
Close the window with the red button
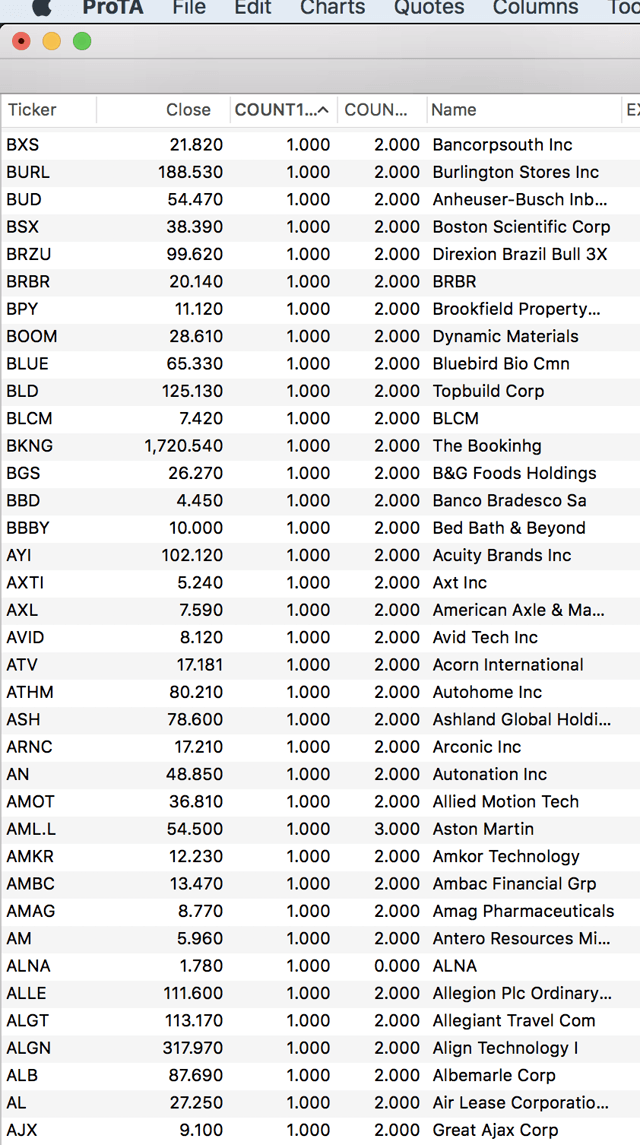coord(21,42)
